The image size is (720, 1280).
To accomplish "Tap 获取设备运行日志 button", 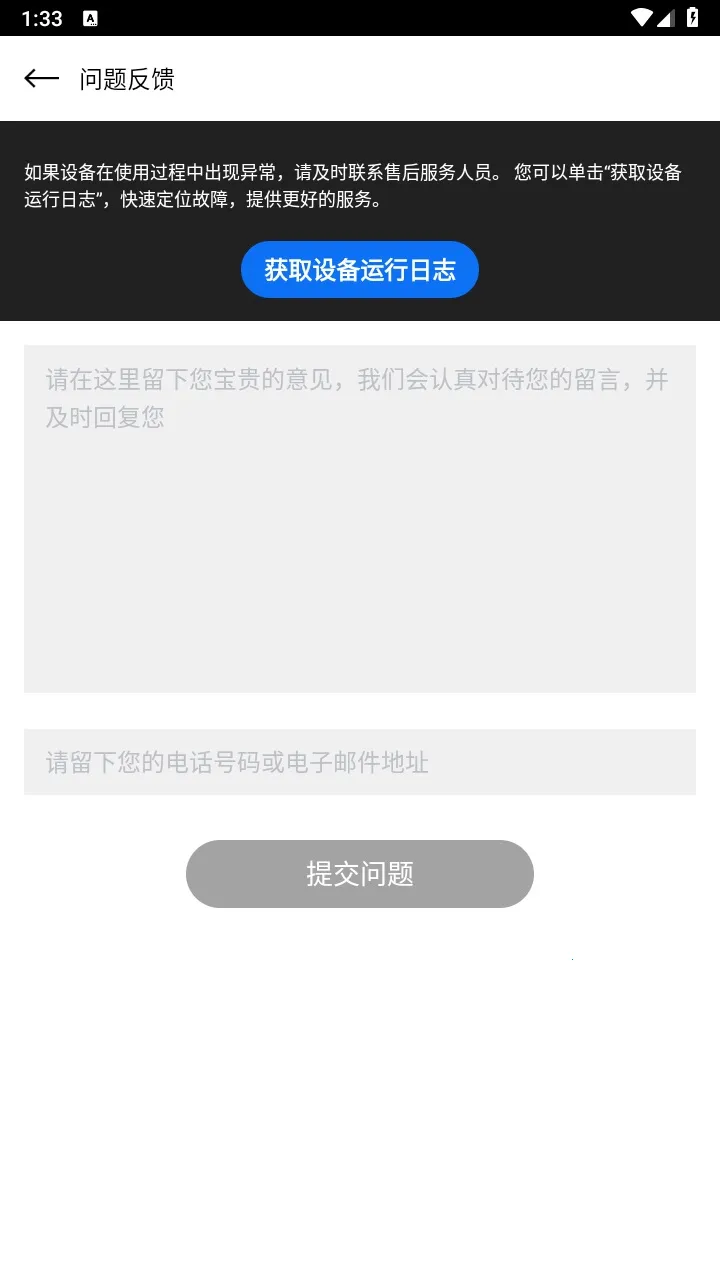I will tap(360, 270).
